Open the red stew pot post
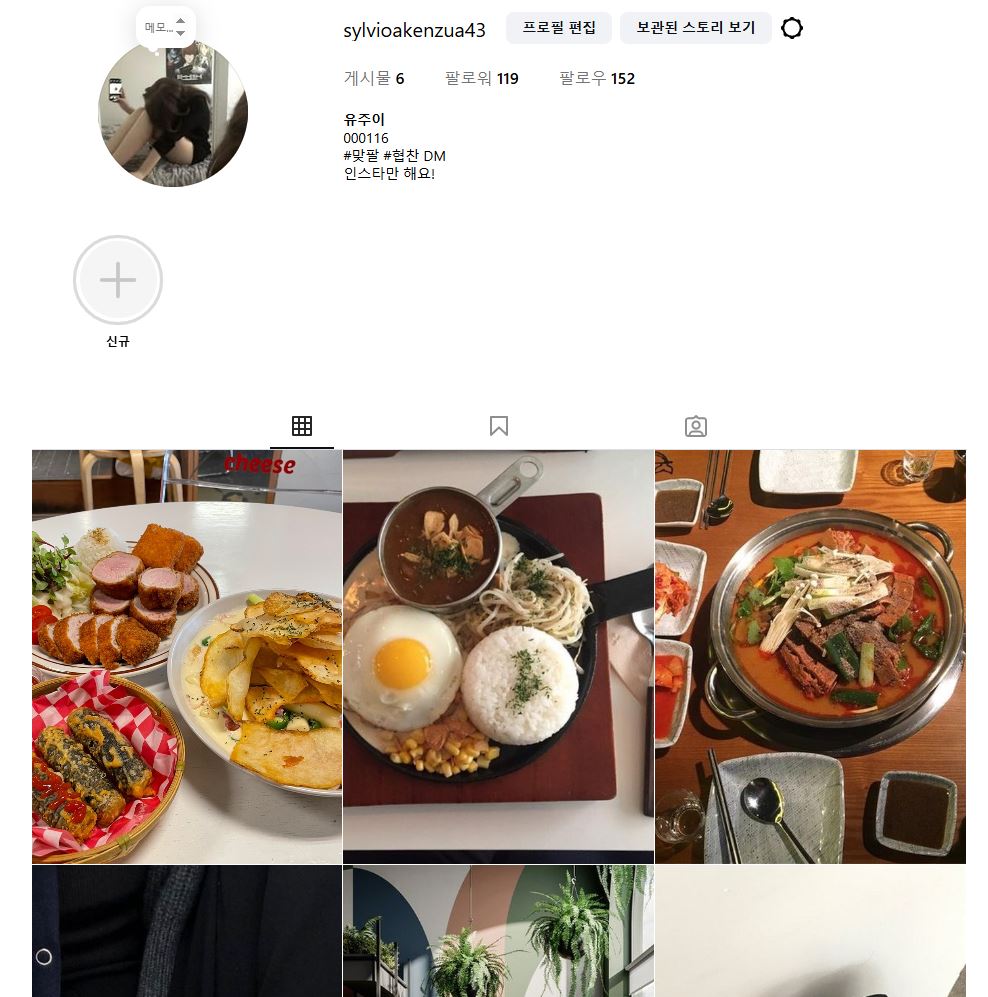Screen dimensions: 988x997 click(x=810, y=657)
